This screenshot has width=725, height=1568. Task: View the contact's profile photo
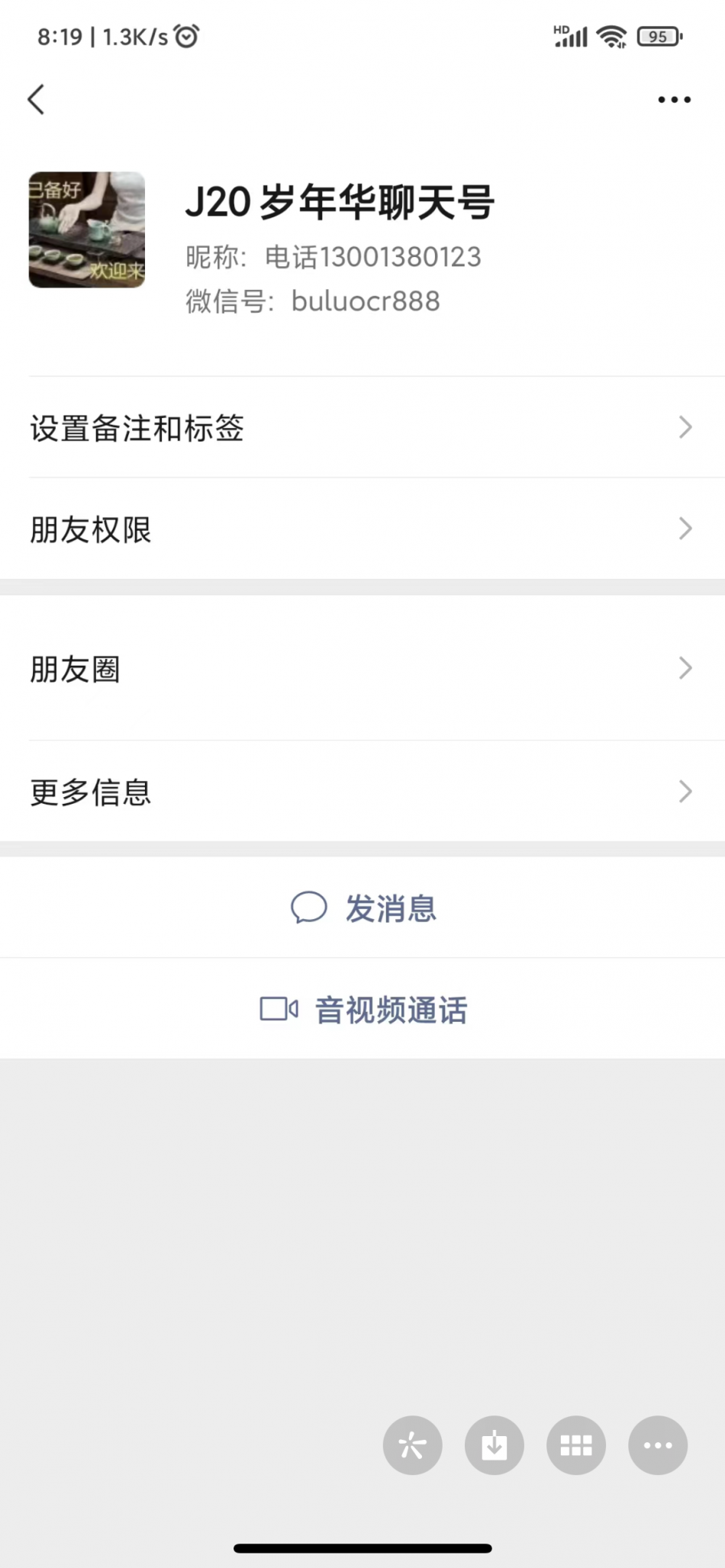coord(87,230)
